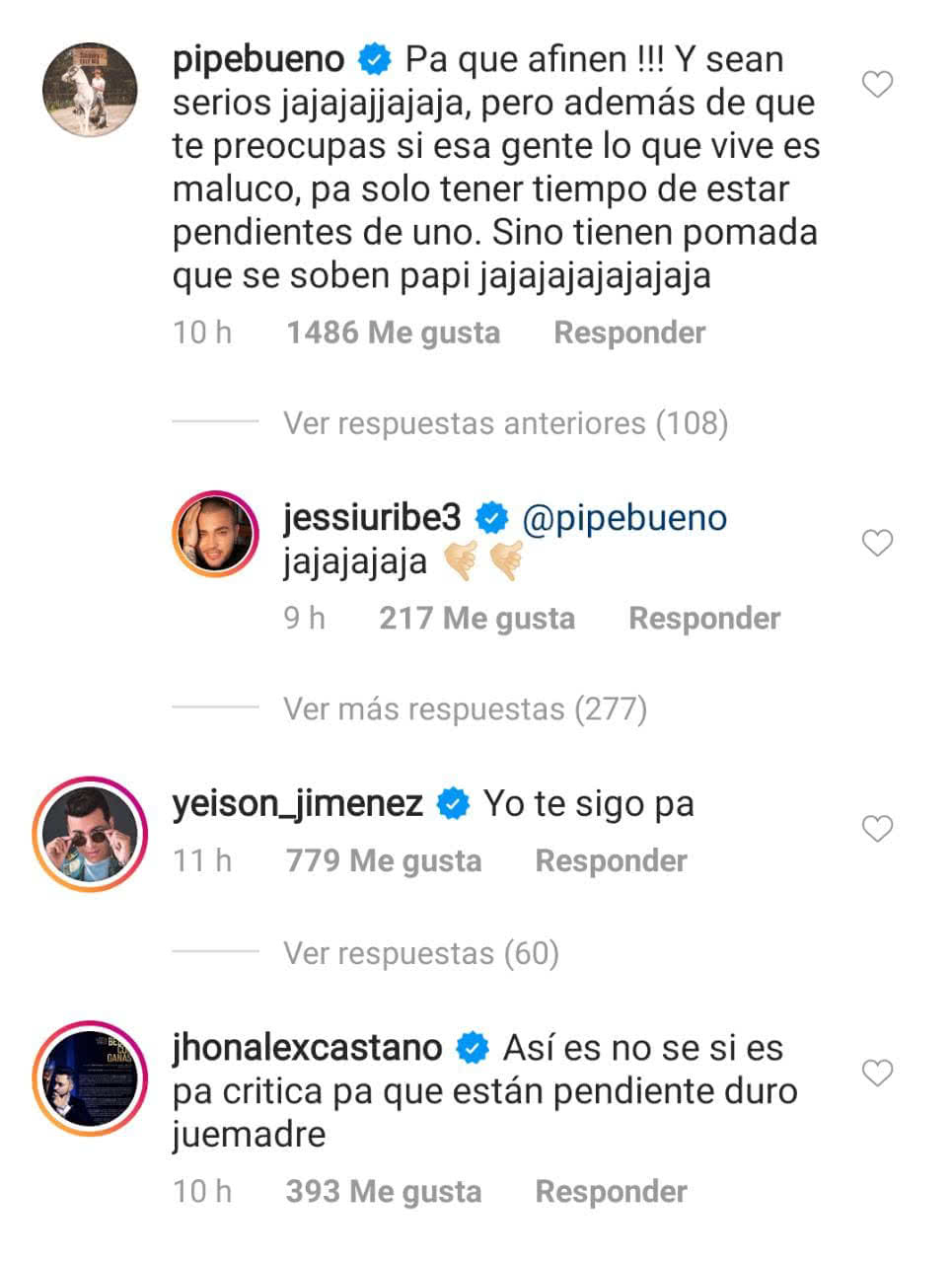
Task: Reply to jessiuribe3's comment
Action: [704, 619]
